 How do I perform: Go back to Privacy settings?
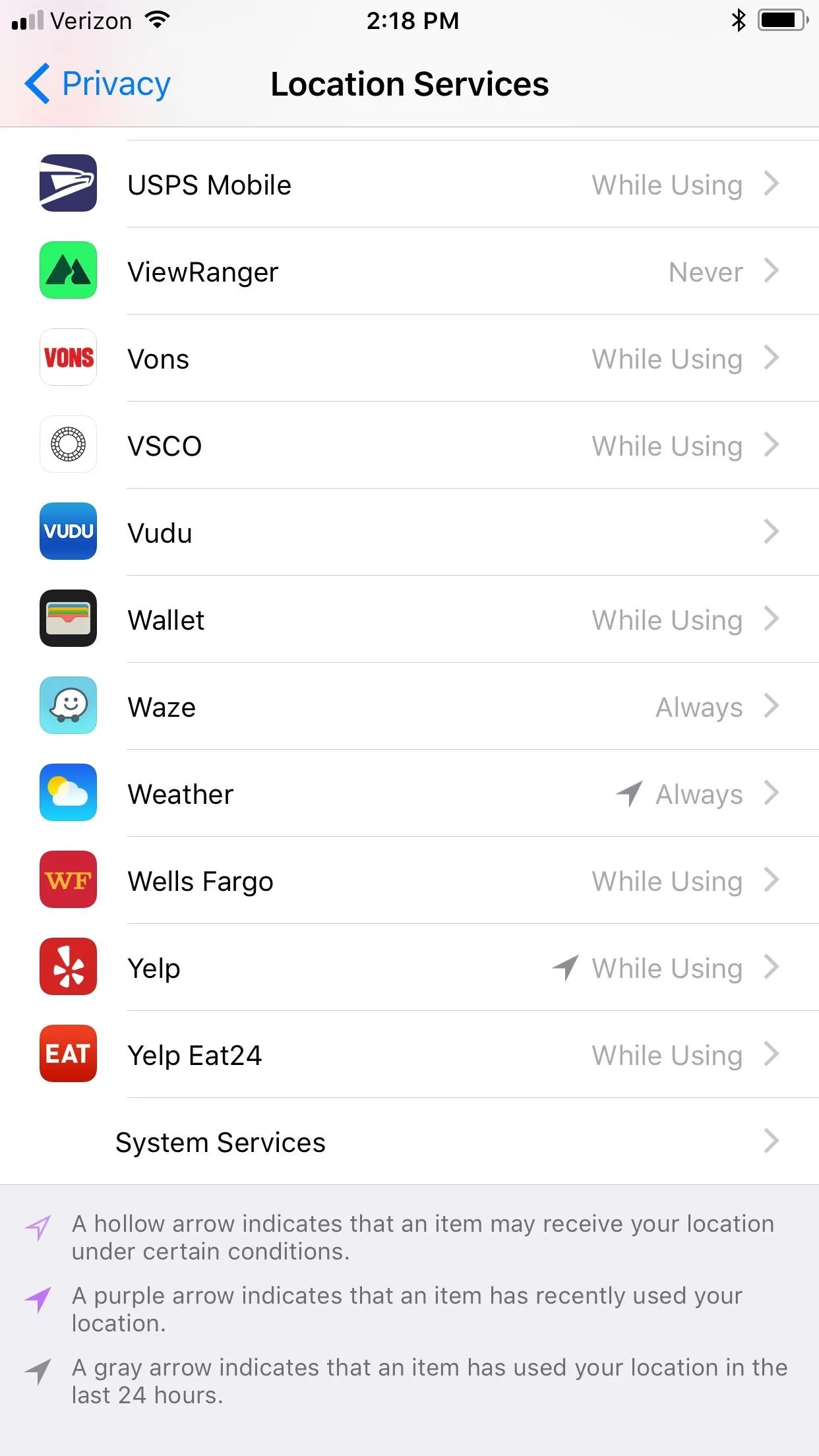pyautogui.click(x=98, y=84)
